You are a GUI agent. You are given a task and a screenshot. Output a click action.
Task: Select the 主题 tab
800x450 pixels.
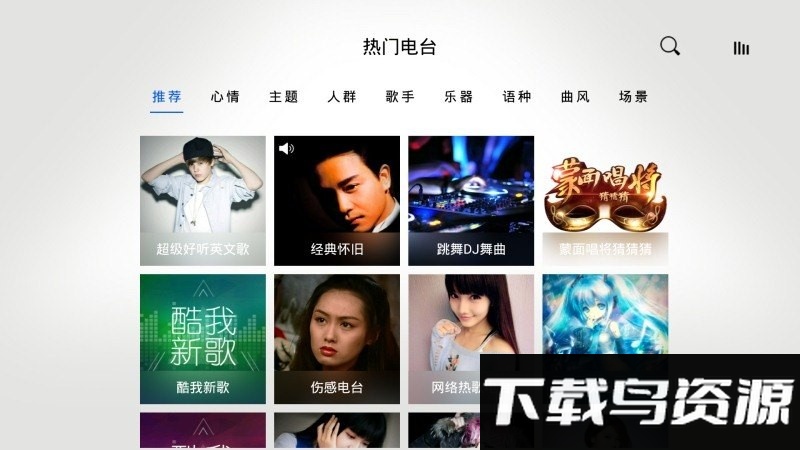coord(284,97)
